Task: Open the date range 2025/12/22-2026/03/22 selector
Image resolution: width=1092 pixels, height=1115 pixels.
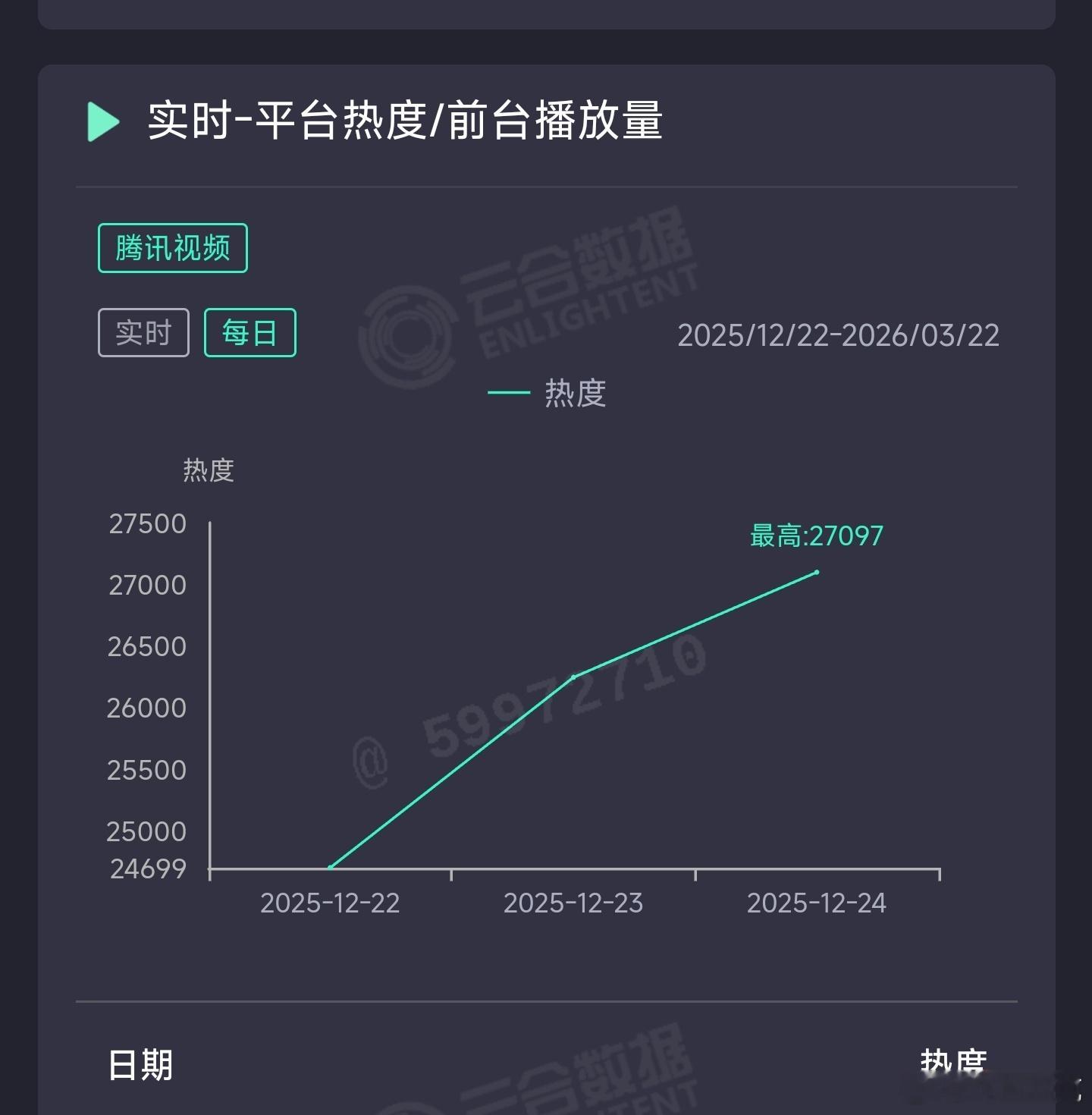Action: click(838, 334)
